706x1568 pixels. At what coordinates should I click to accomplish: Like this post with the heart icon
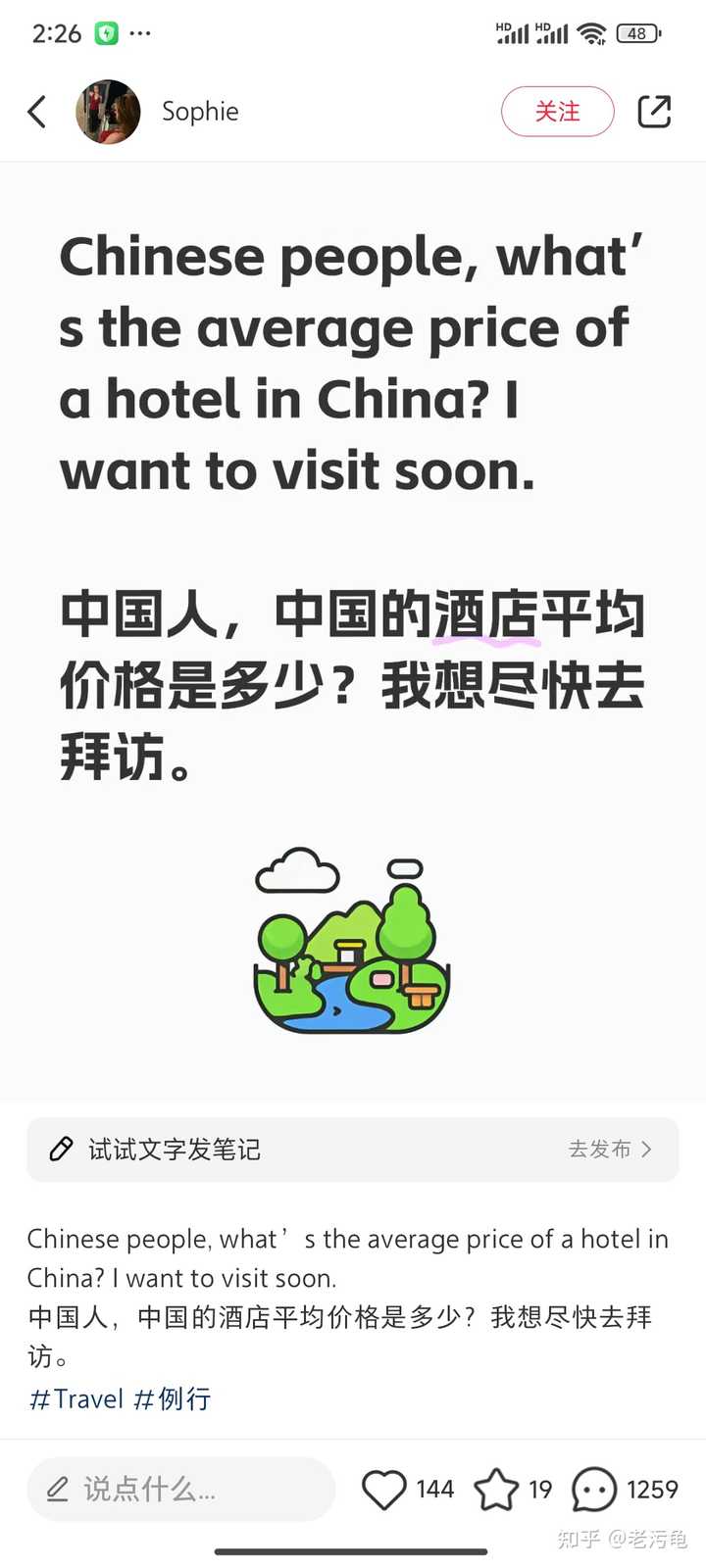(384, 1490)
